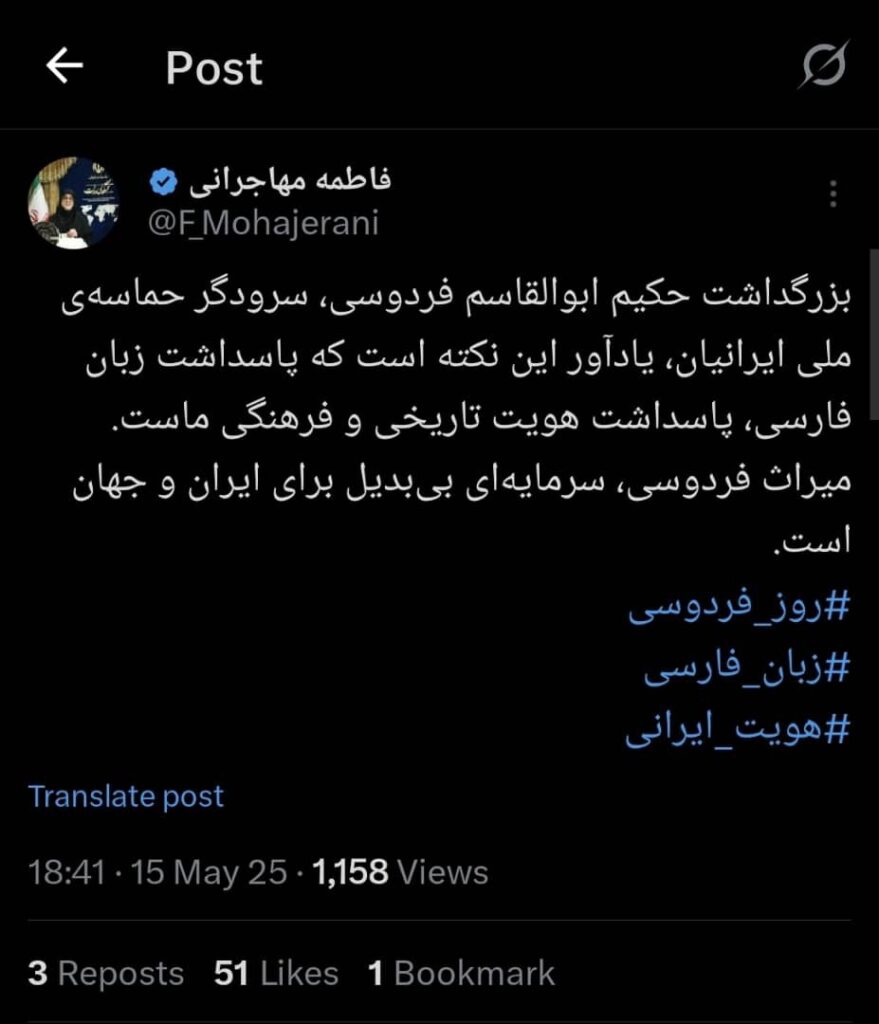View the 51 Likes list
Screen dimensions: 879x1024
click(x=275, y=972)
